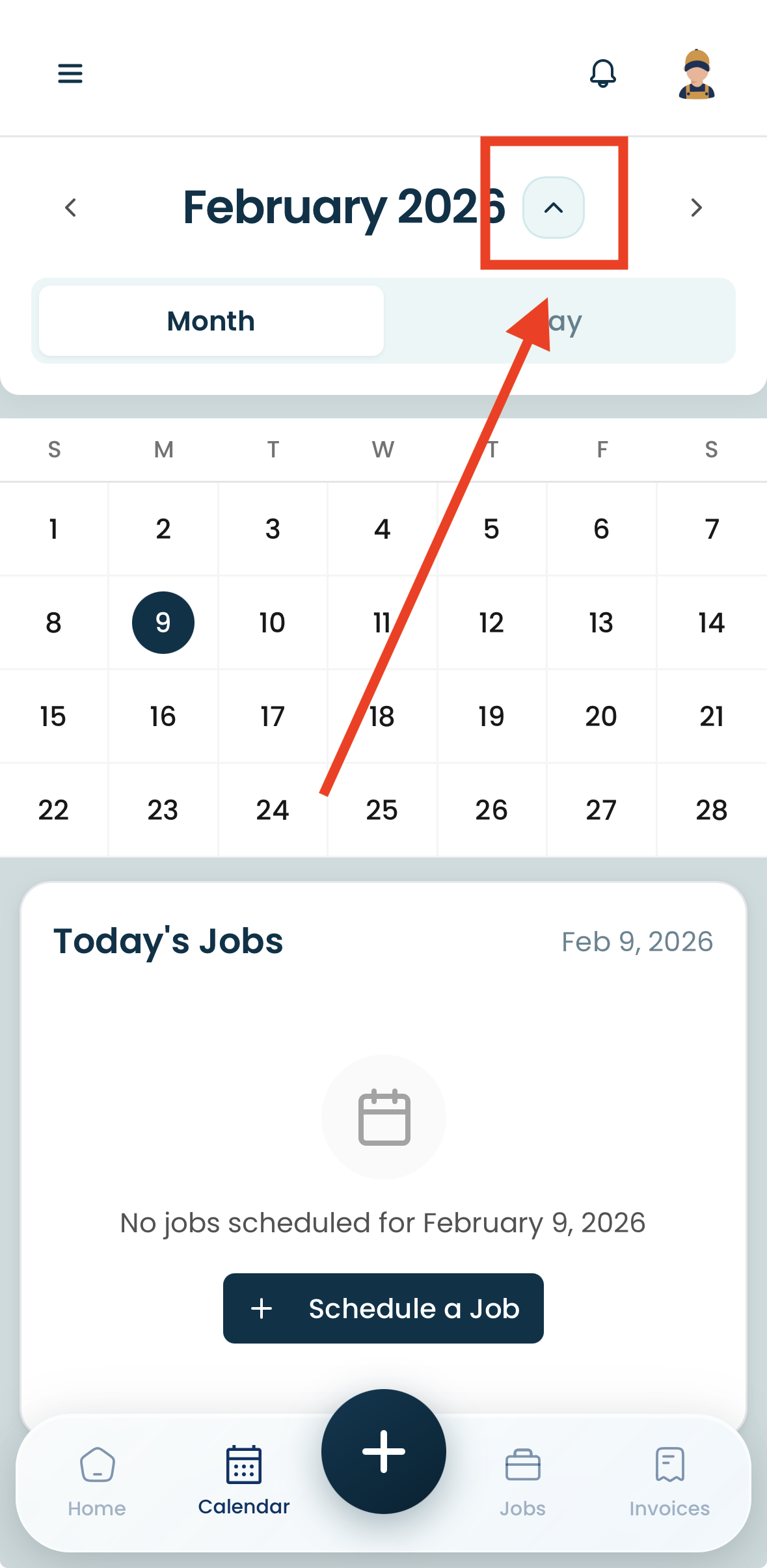Open the Today's Jobs date label

click(636, 941)
